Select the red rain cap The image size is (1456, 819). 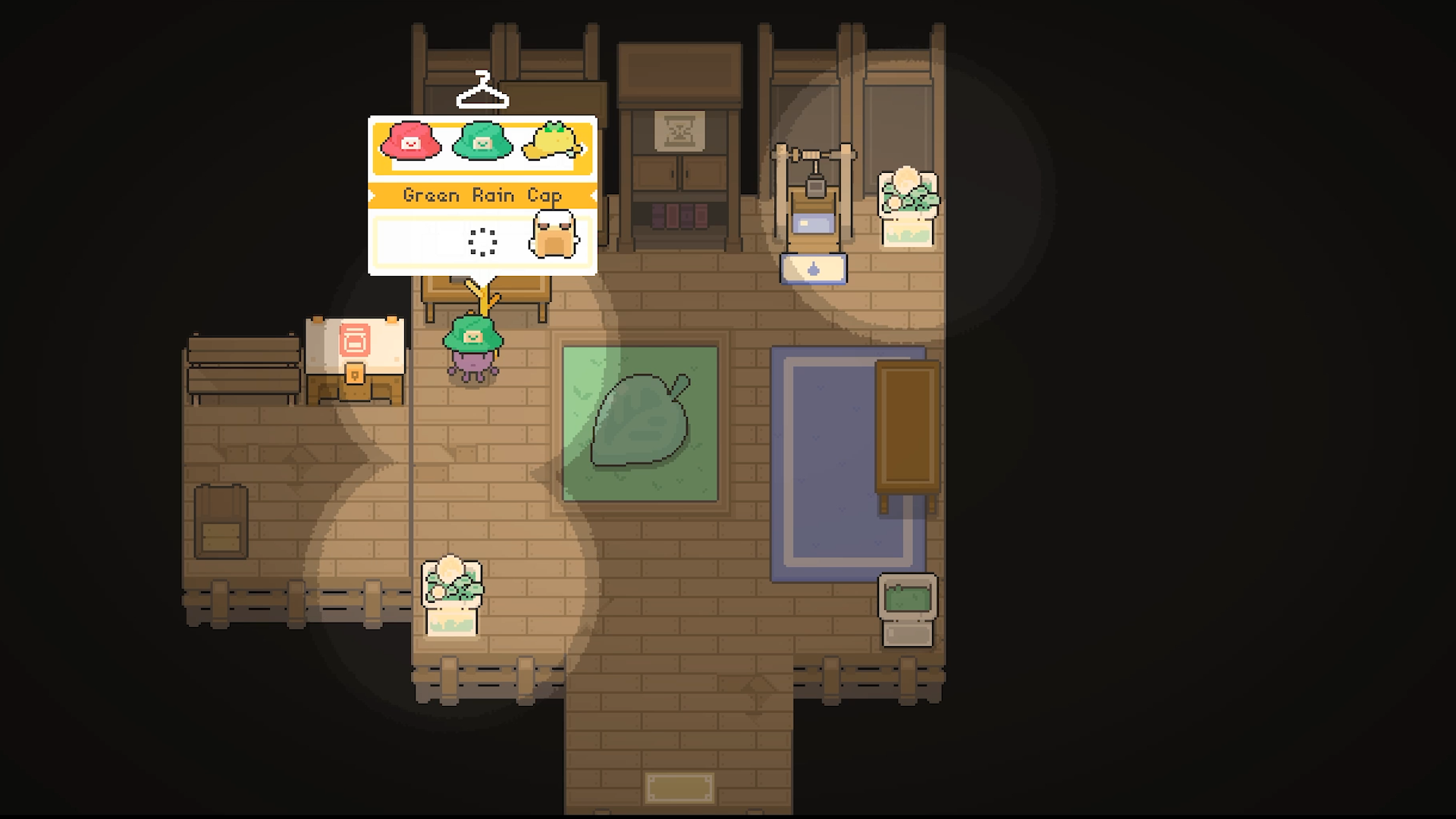click(410, 142)
